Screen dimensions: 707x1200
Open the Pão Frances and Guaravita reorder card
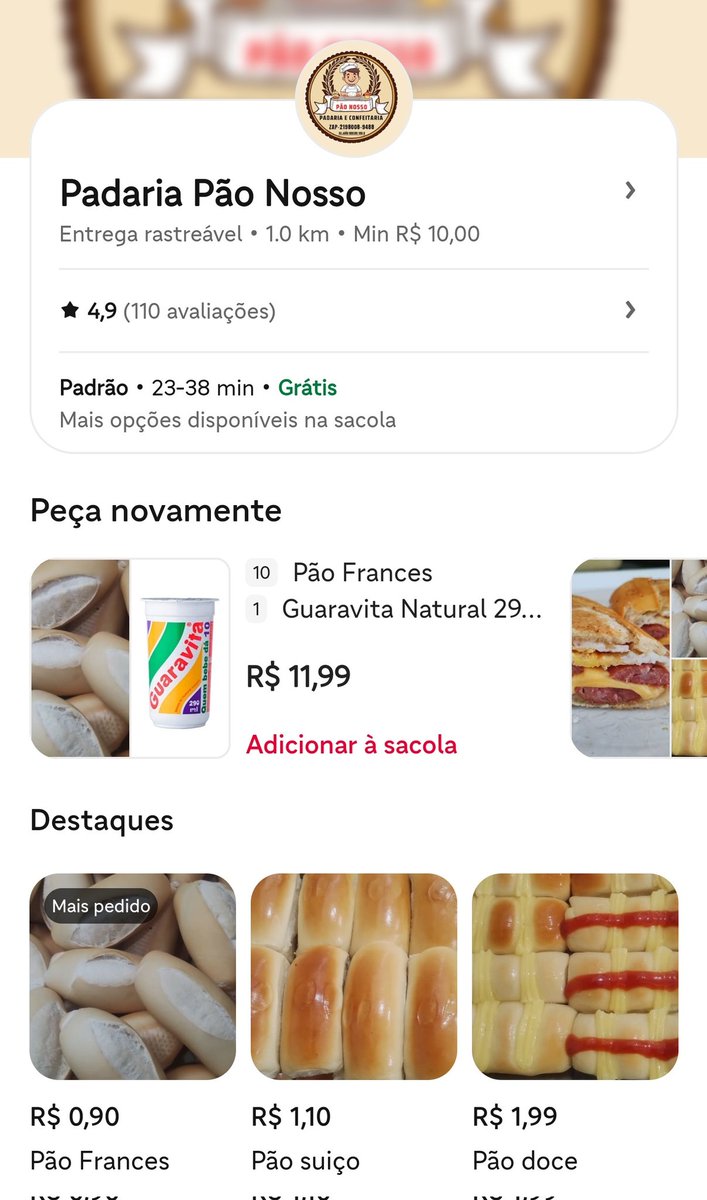click(x=130, y=658)
